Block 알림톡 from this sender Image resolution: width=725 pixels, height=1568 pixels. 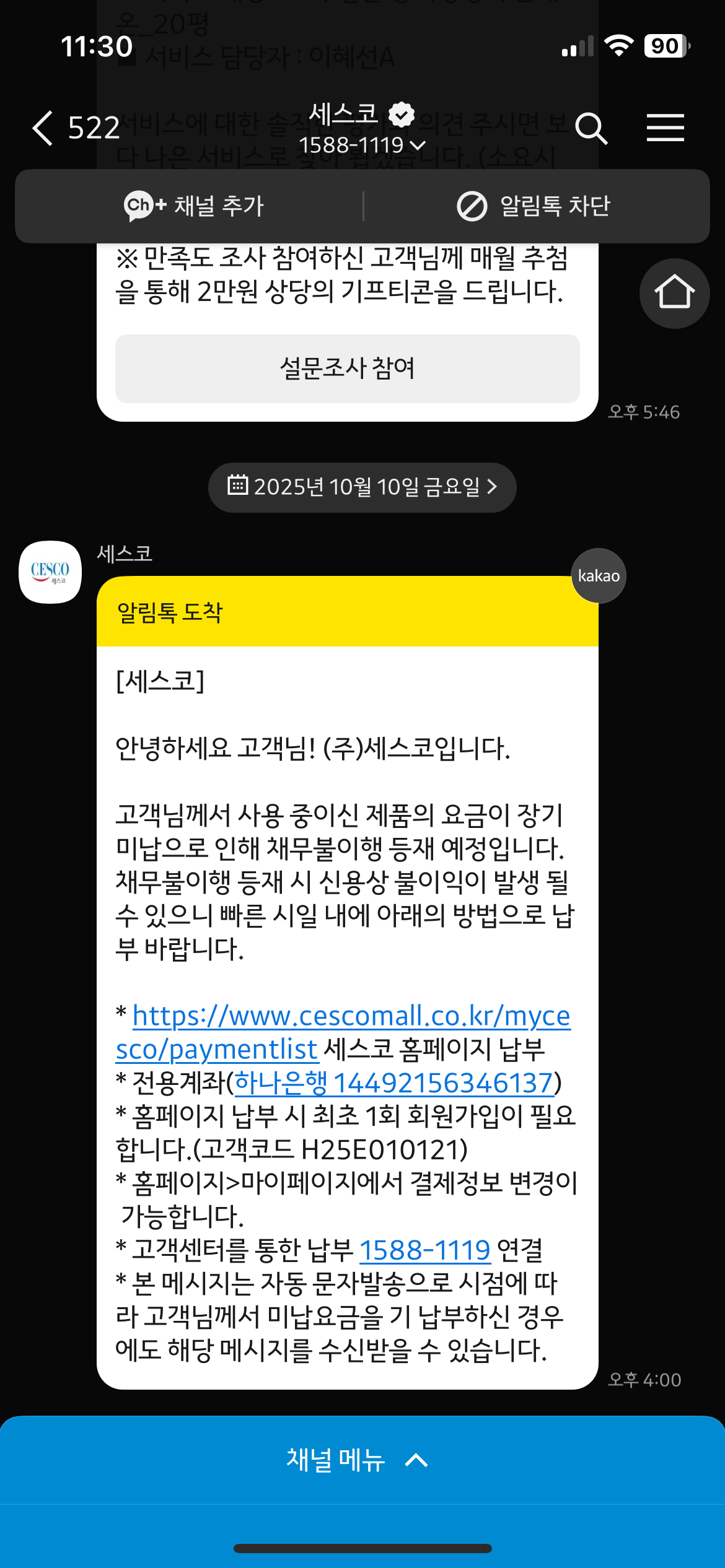click(x=534, y=206)
